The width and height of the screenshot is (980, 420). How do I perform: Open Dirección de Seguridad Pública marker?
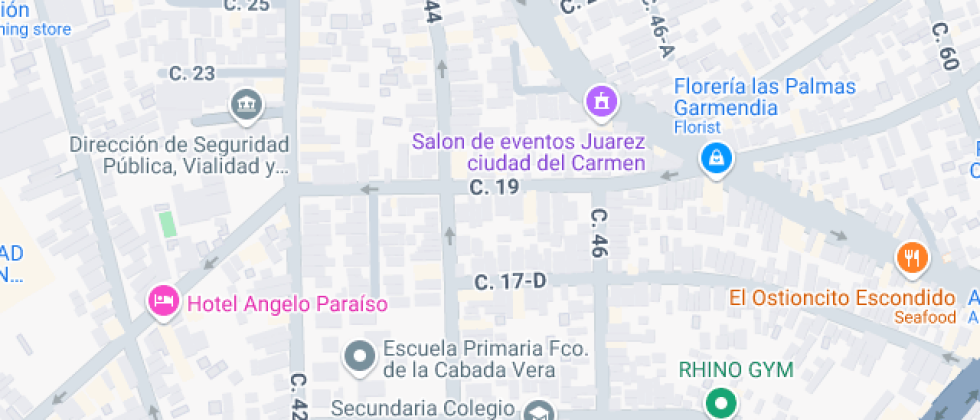tap(245, 103)
